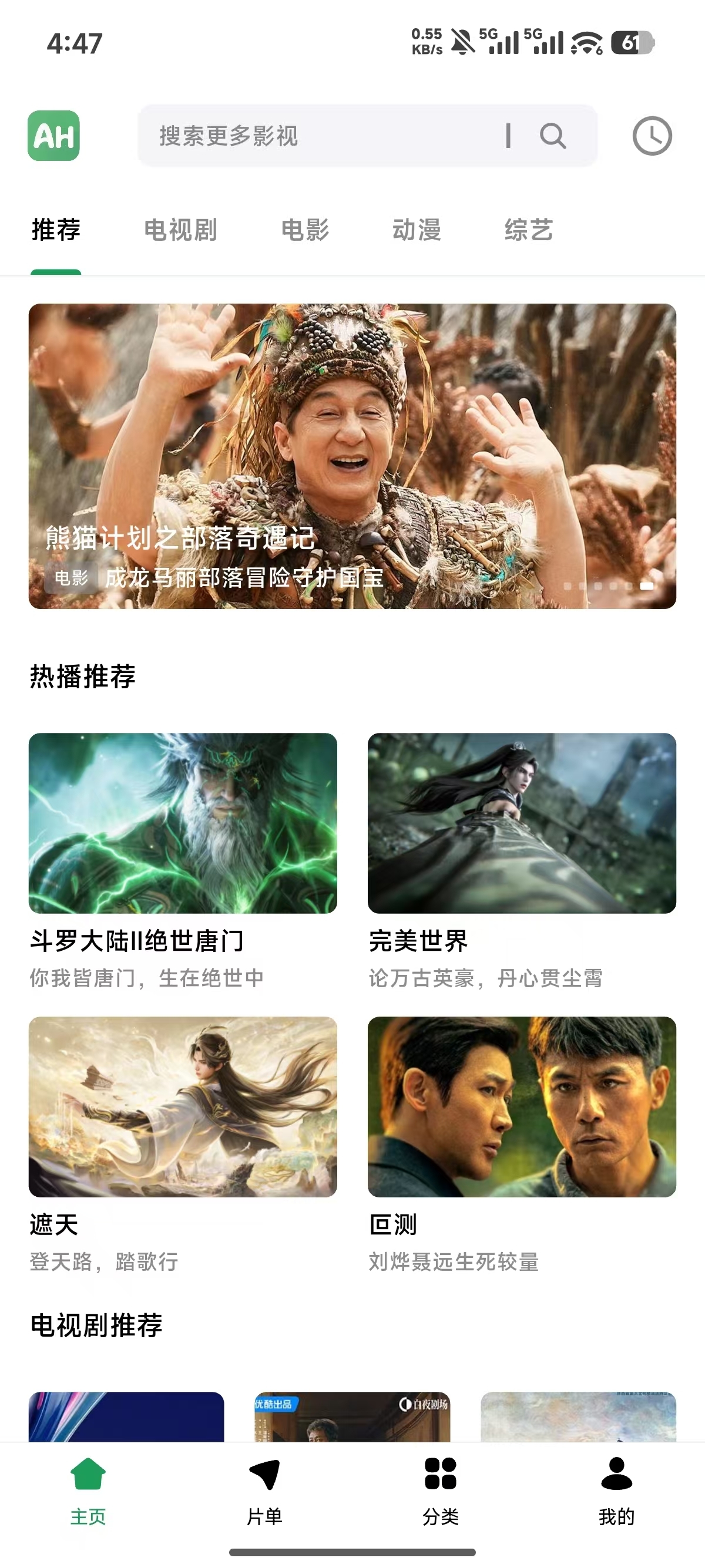Select the 动漫 tab
Screen dimensions: 705x1568
tap(417, 230)
